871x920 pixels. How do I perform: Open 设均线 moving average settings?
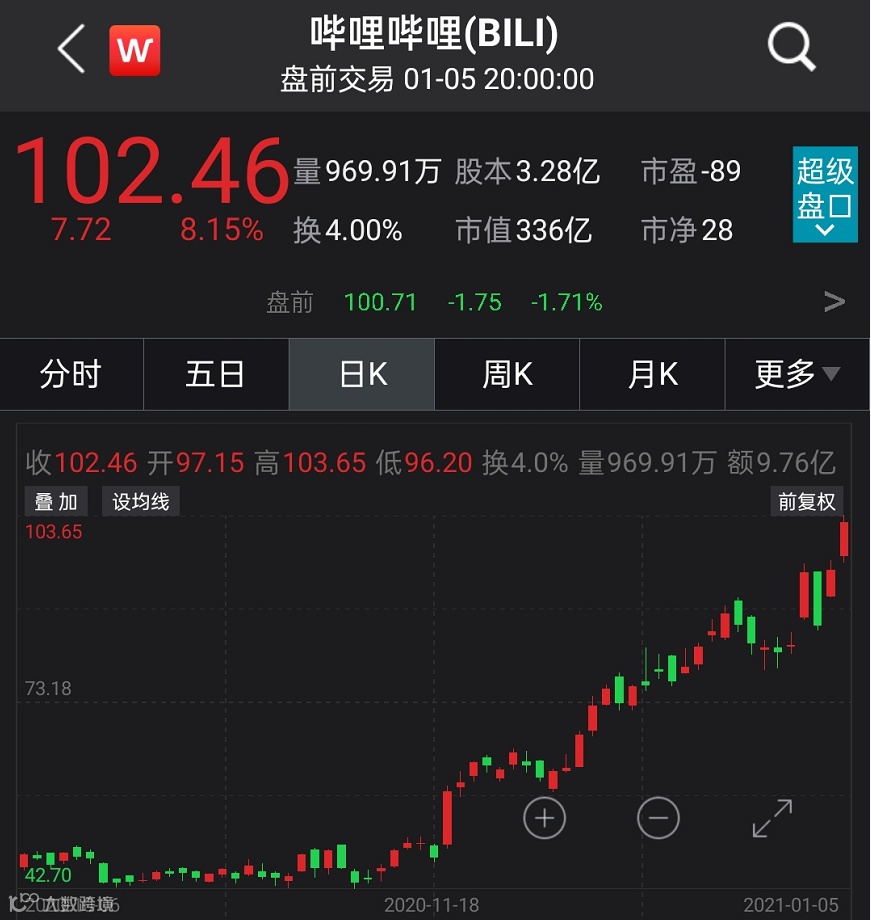(x=140, y=501)
